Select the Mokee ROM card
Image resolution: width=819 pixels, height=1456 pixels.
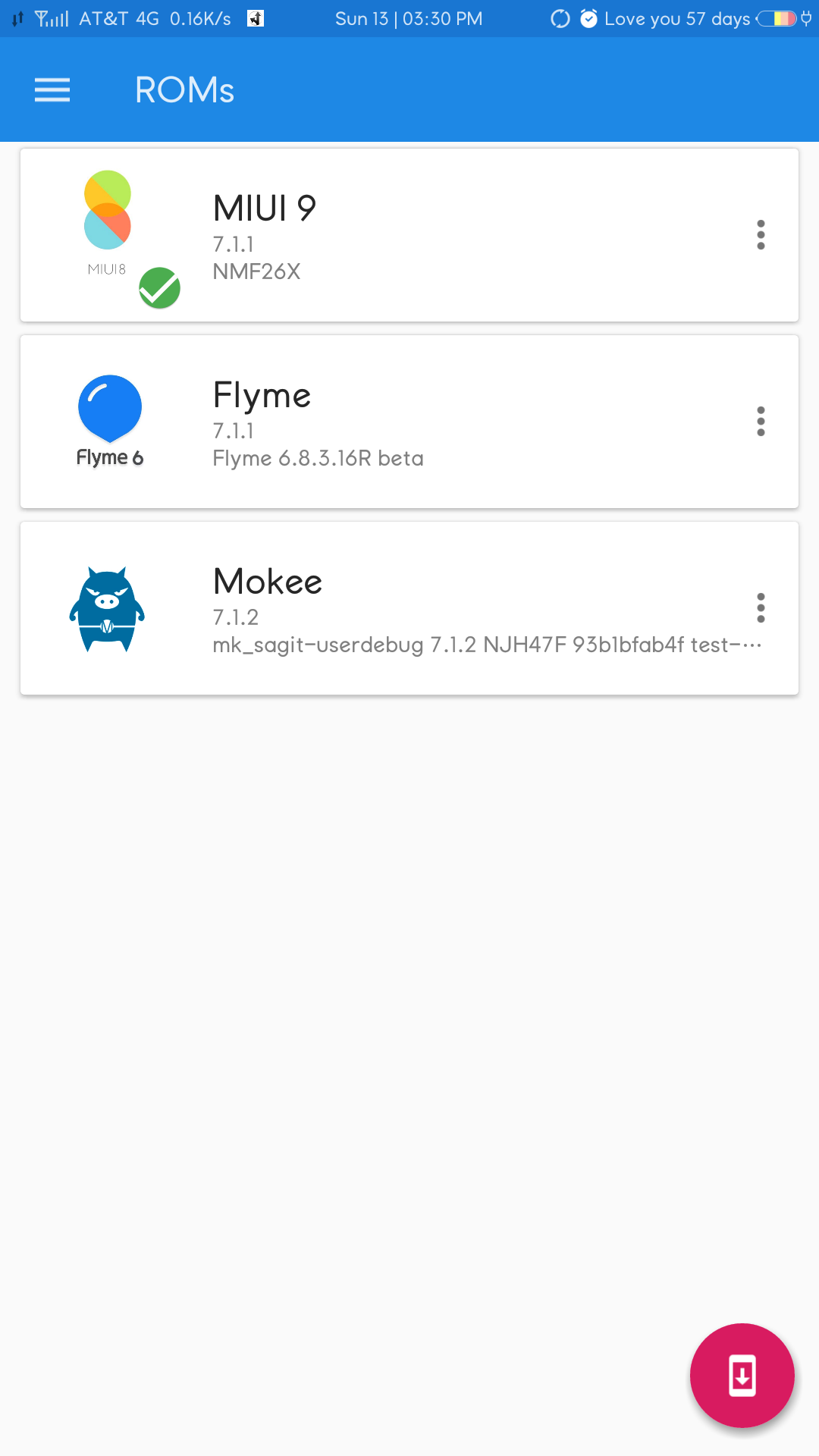coord(409,608)
